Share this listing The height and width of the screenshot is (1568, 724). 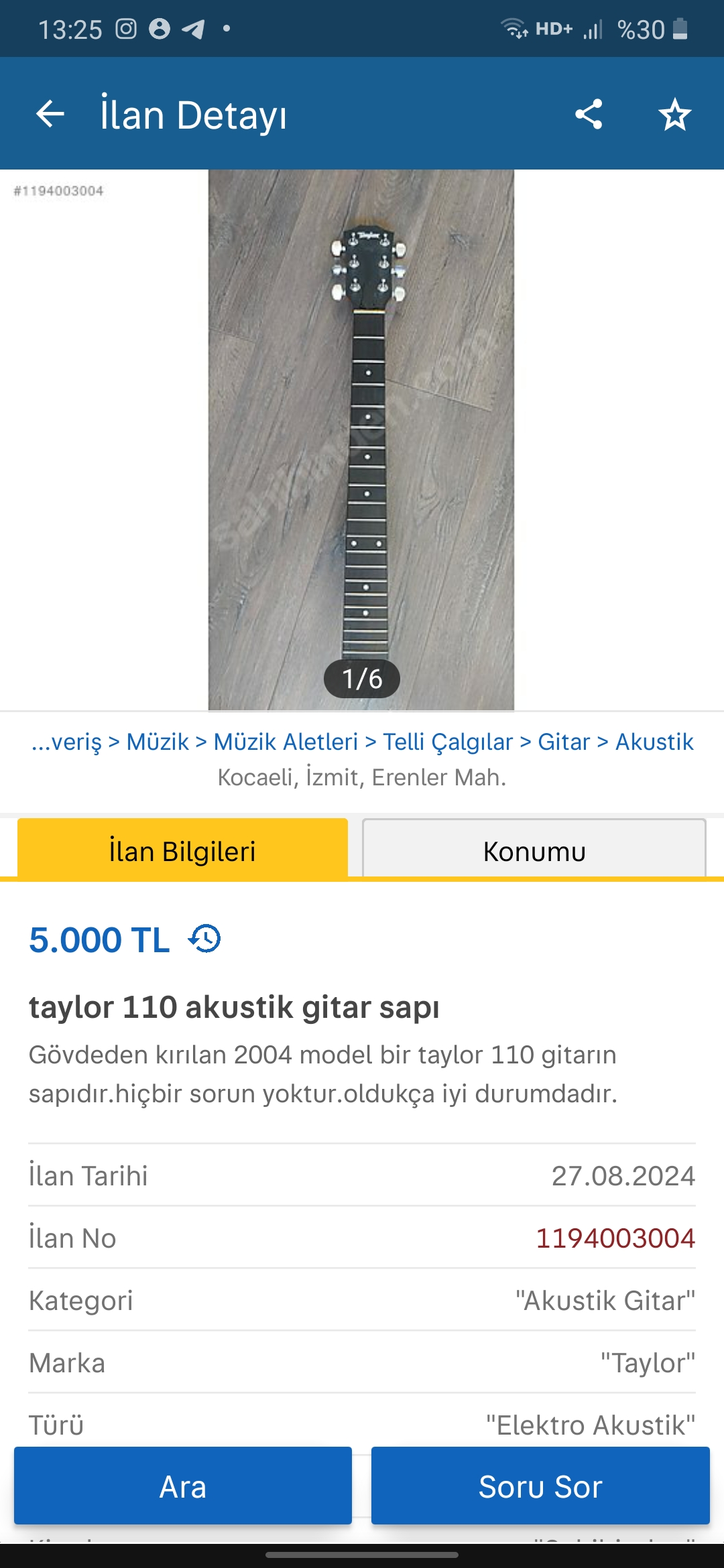(x=589, y=114)
